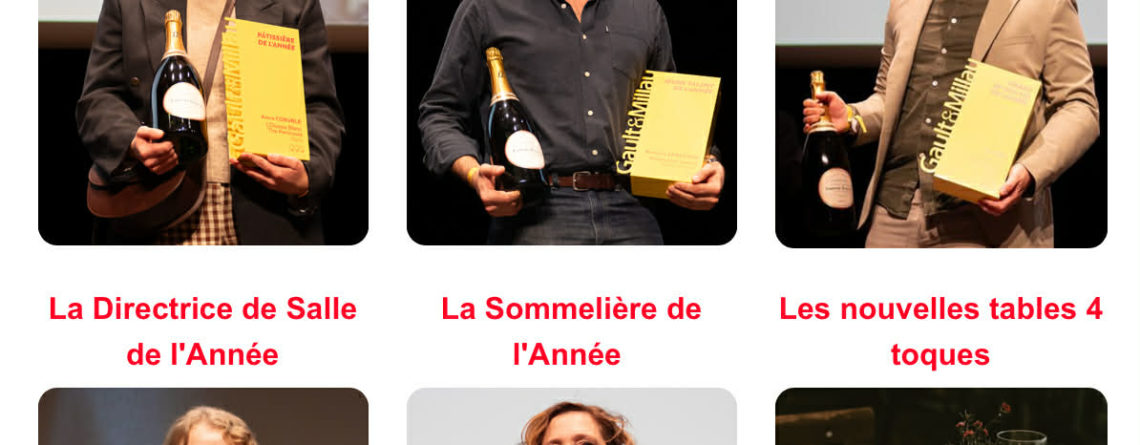Viewport: 1140px width, 445px height.
Task: Open the Les nouvelles tables 4 toques link
Action: [940, 331]
